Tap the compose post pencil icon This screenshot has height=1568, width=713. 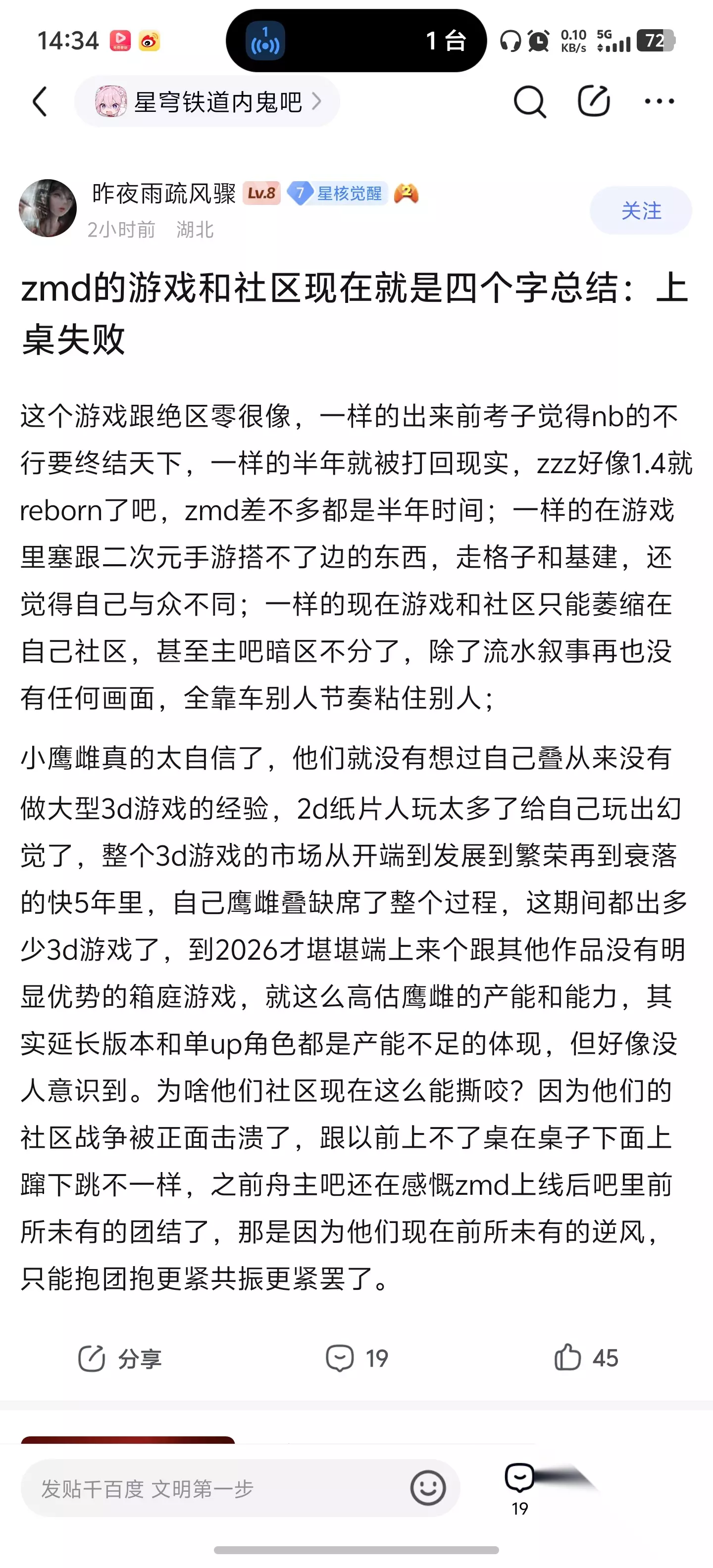[594, 101]
